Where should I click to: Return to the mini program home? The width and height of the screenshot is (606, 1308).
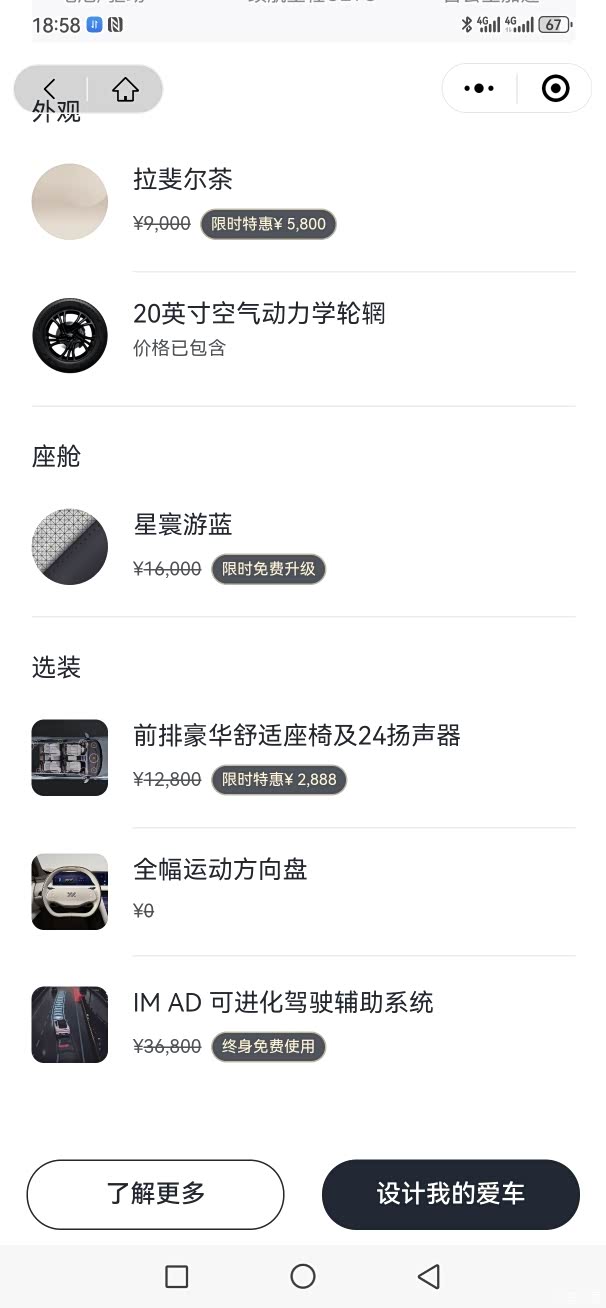tap(125, 89)
